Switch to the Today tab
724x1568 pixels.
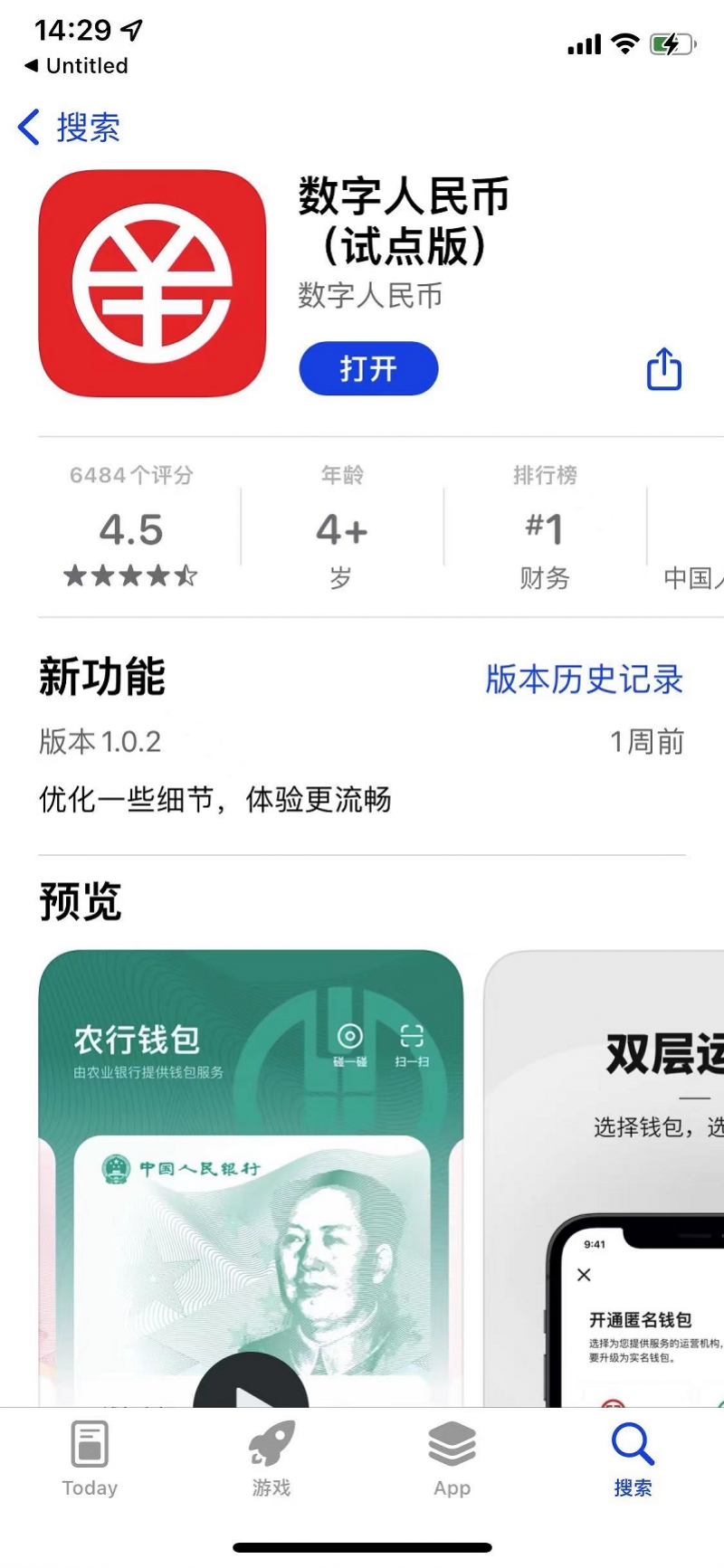click(x=90, y=1459)
